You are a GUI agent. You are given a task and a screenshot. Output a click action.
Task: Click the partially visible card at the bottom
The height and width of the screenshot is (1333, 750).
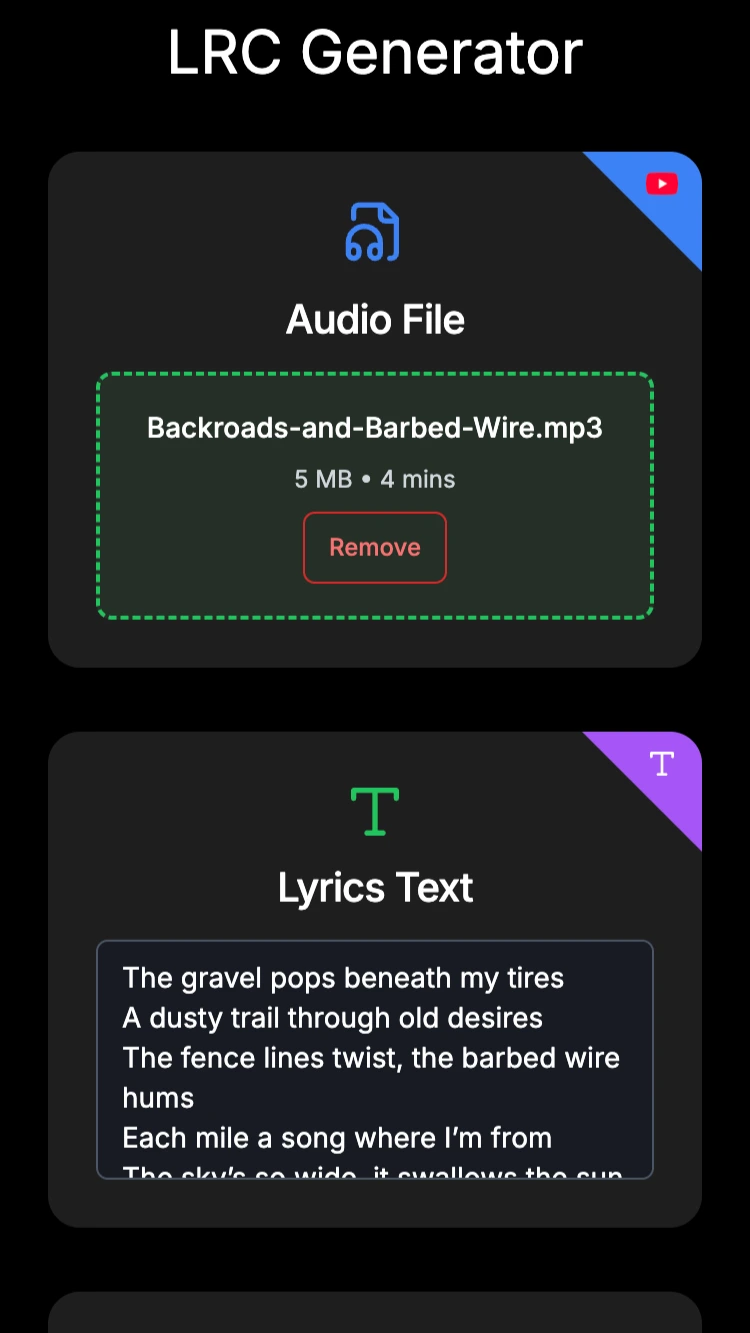(375, 1315)
